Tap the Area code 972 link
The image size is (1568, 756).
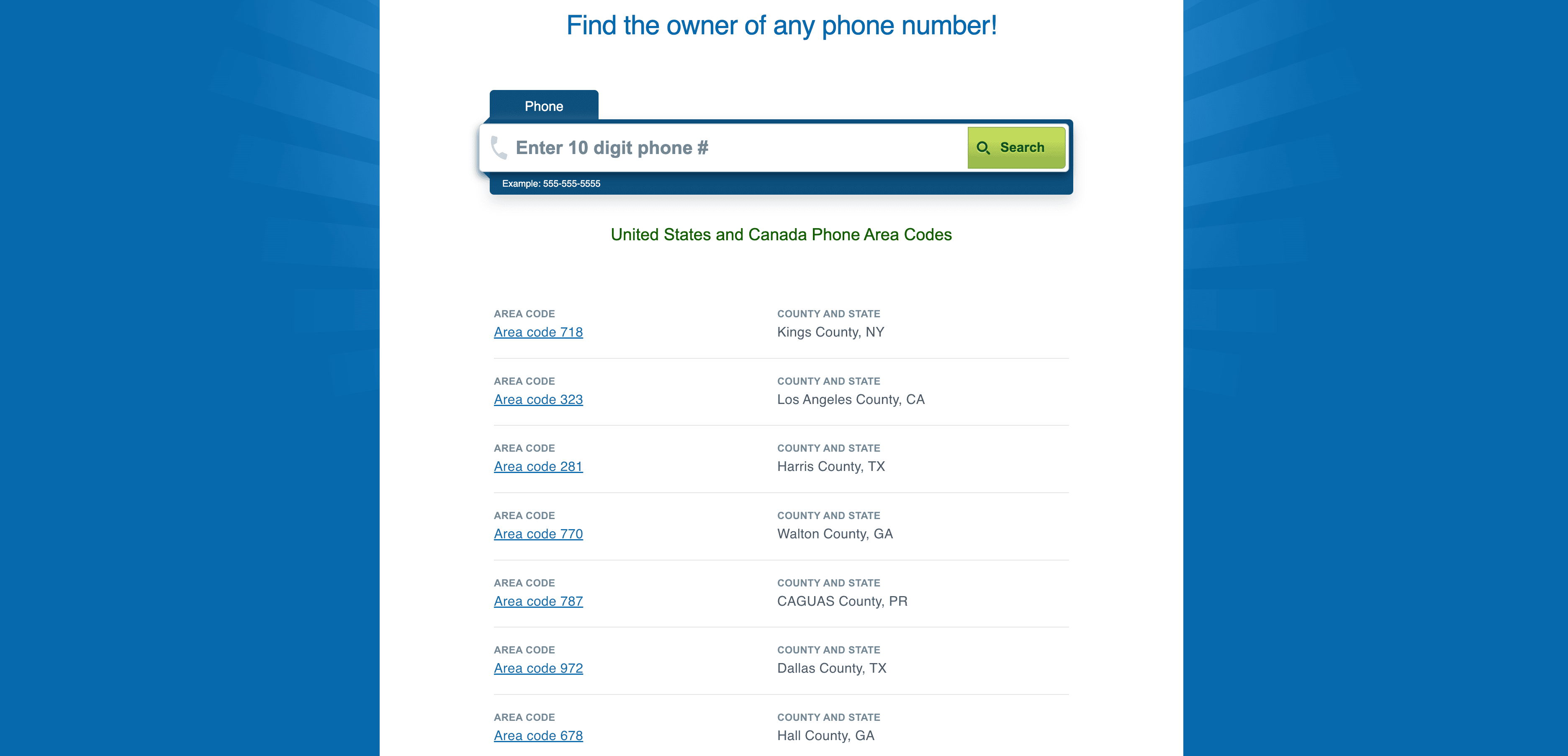[538, 669]
